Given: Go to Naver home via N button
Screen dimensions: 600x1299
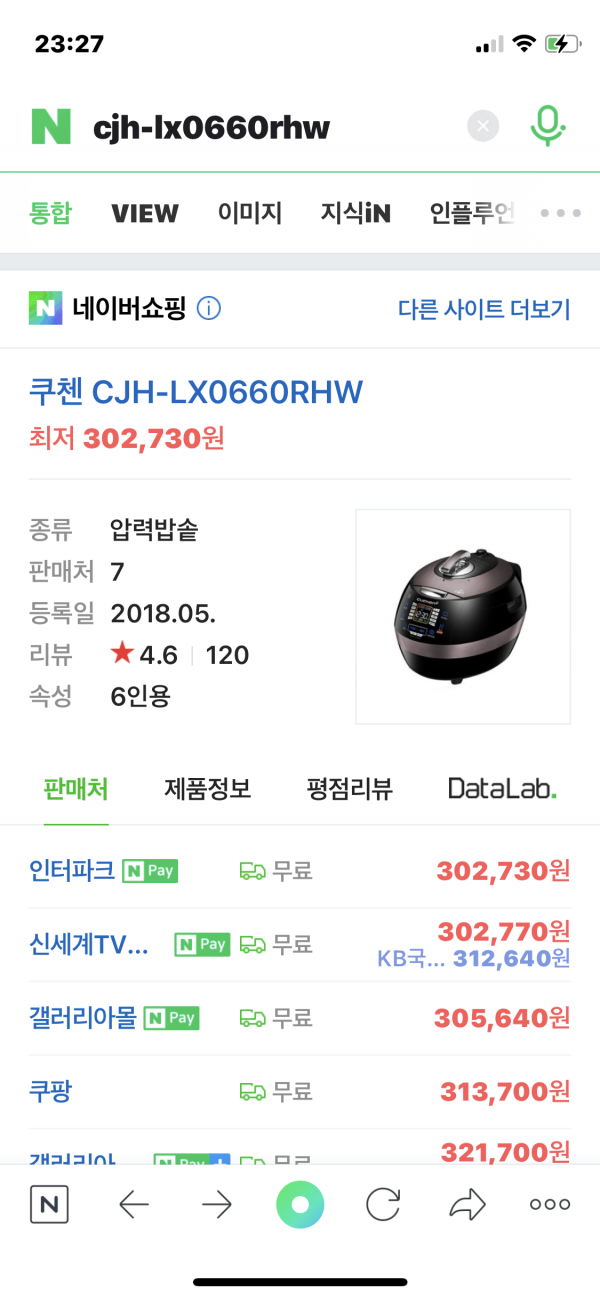Looking at the screenshot, I should 49,1205.
